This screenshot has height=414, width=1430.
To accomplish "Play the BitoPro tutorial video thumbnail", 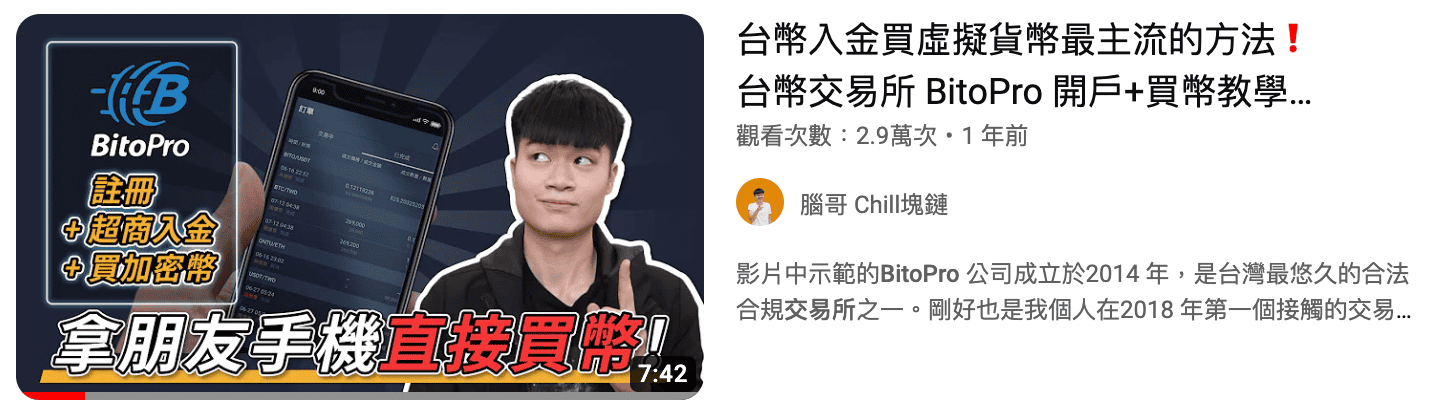I will [x=360, y=205].
